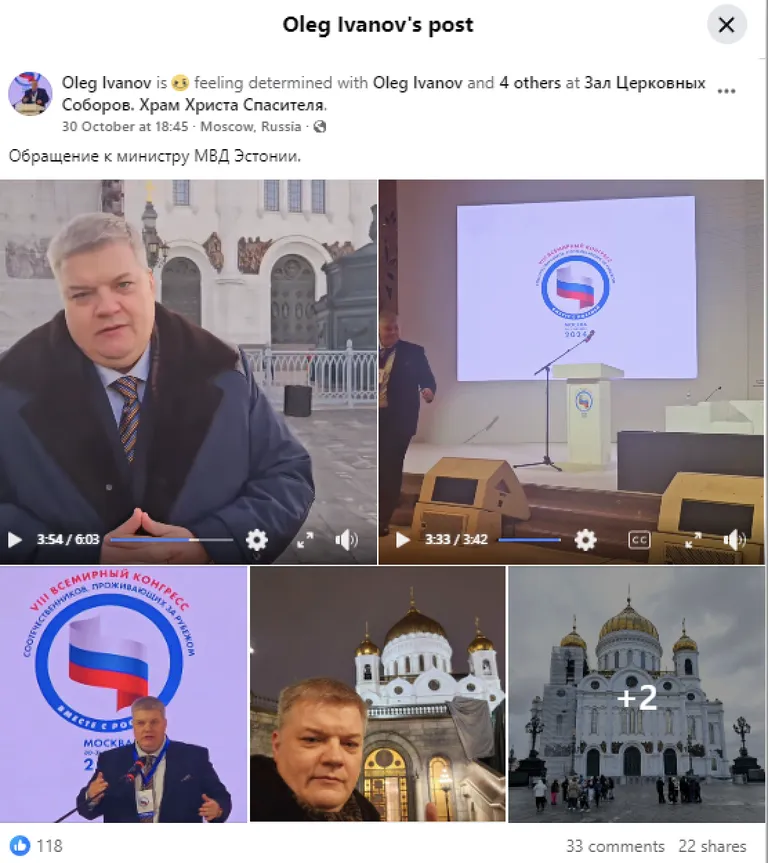768x863 pixels.
Task: Close Oleg Ivanov's post dialog
Action: tap(727, 25)
